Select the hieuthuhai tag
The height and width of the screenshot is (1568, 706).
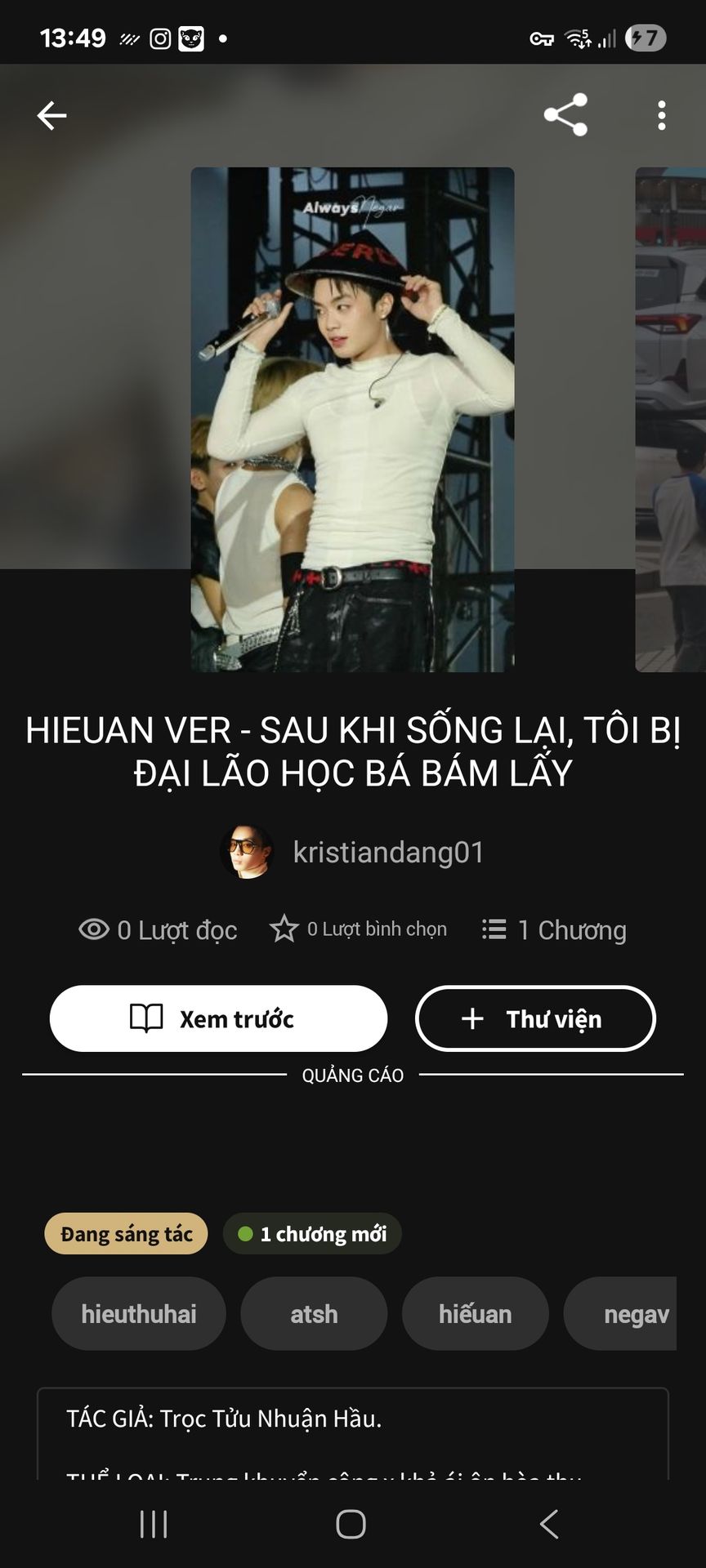[139, 1314]
